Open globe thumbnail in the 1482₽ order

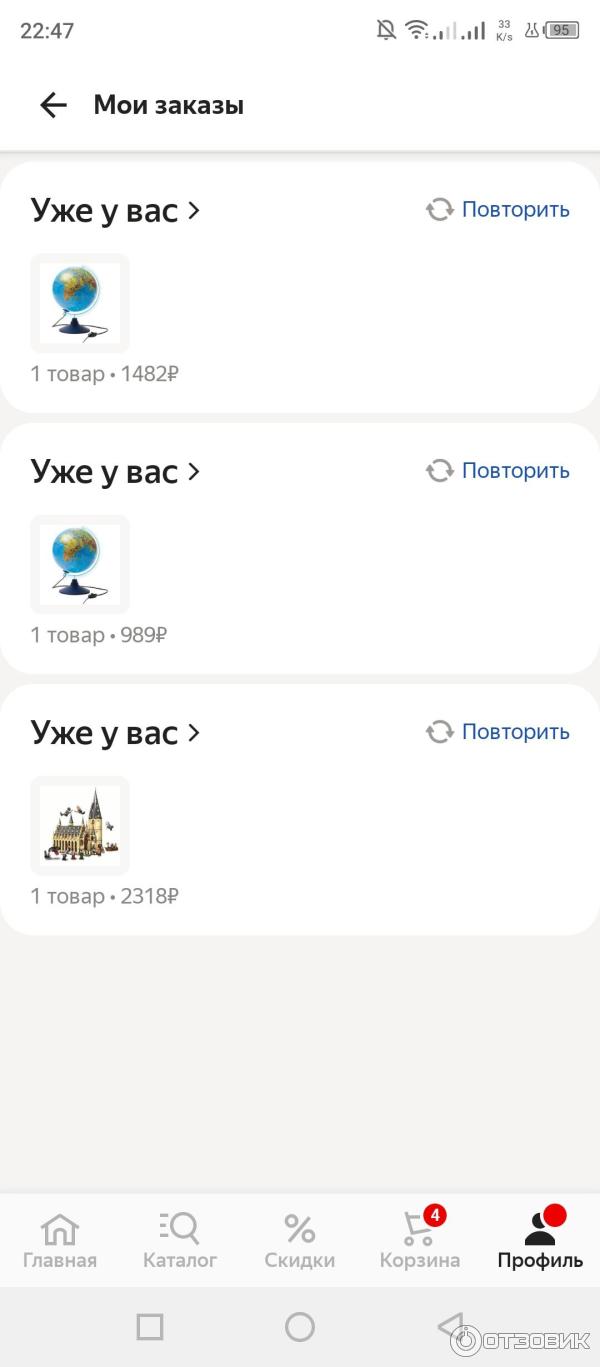tap(80, 303)
